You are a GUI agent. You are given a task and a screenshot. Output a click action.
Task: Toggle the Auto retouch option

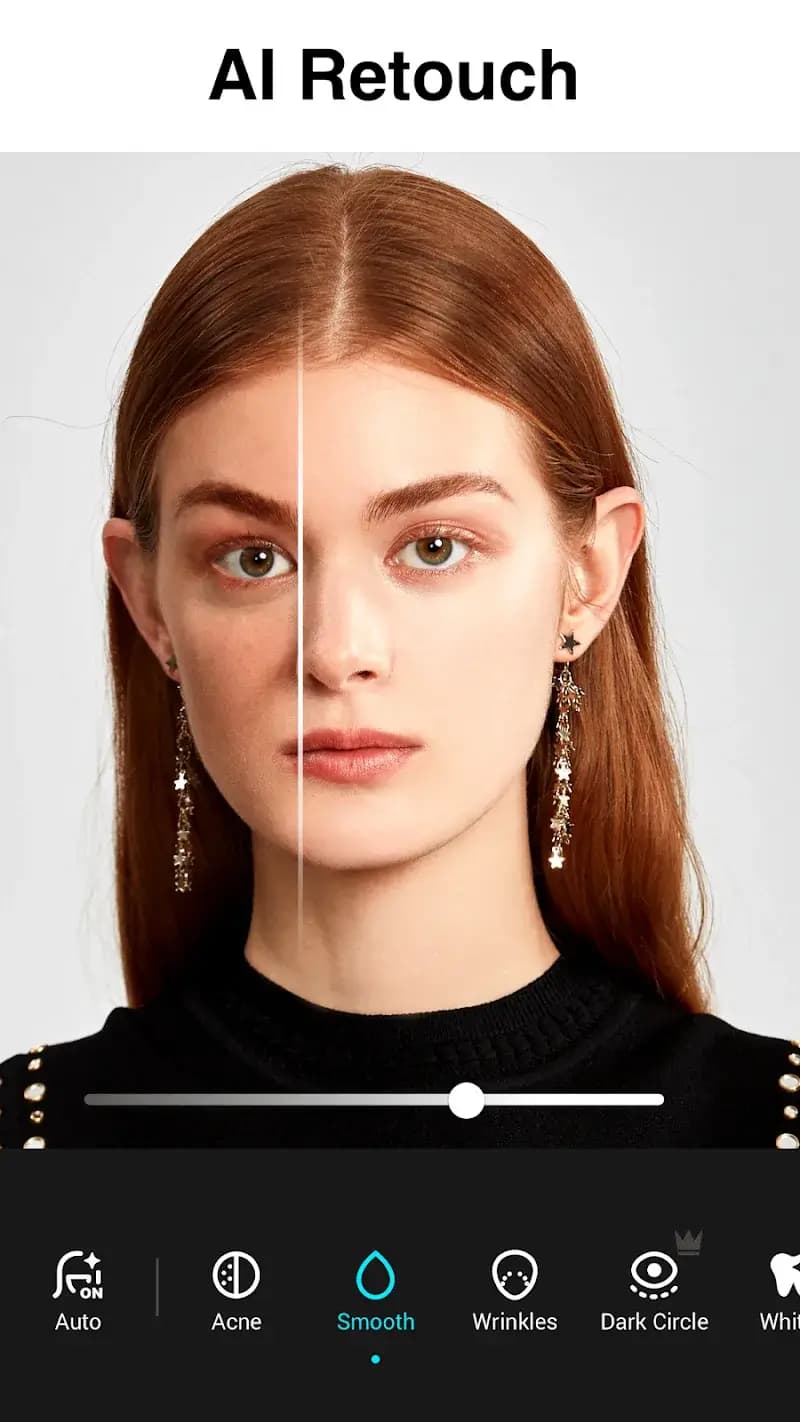coord(78,1290)
